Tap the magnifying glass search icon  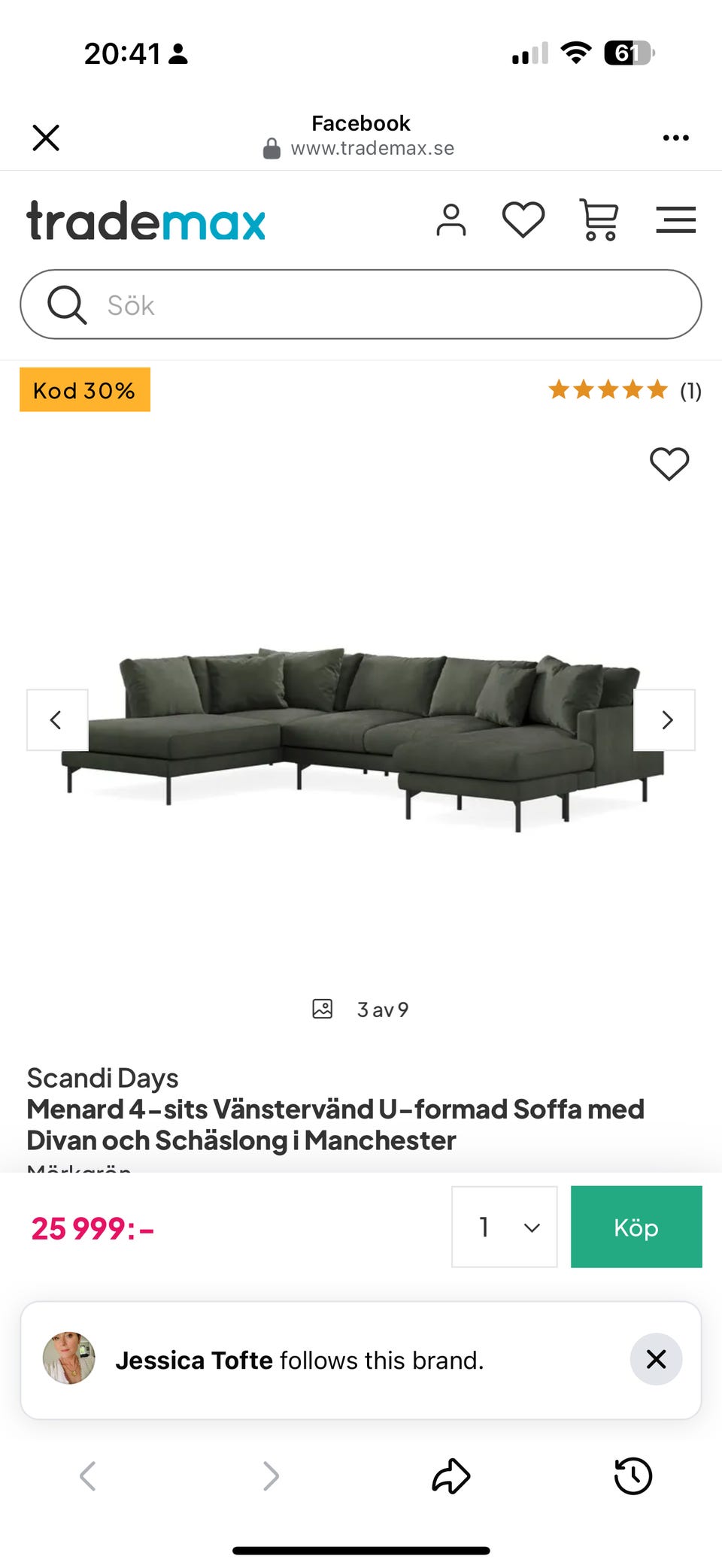(67, 304)
